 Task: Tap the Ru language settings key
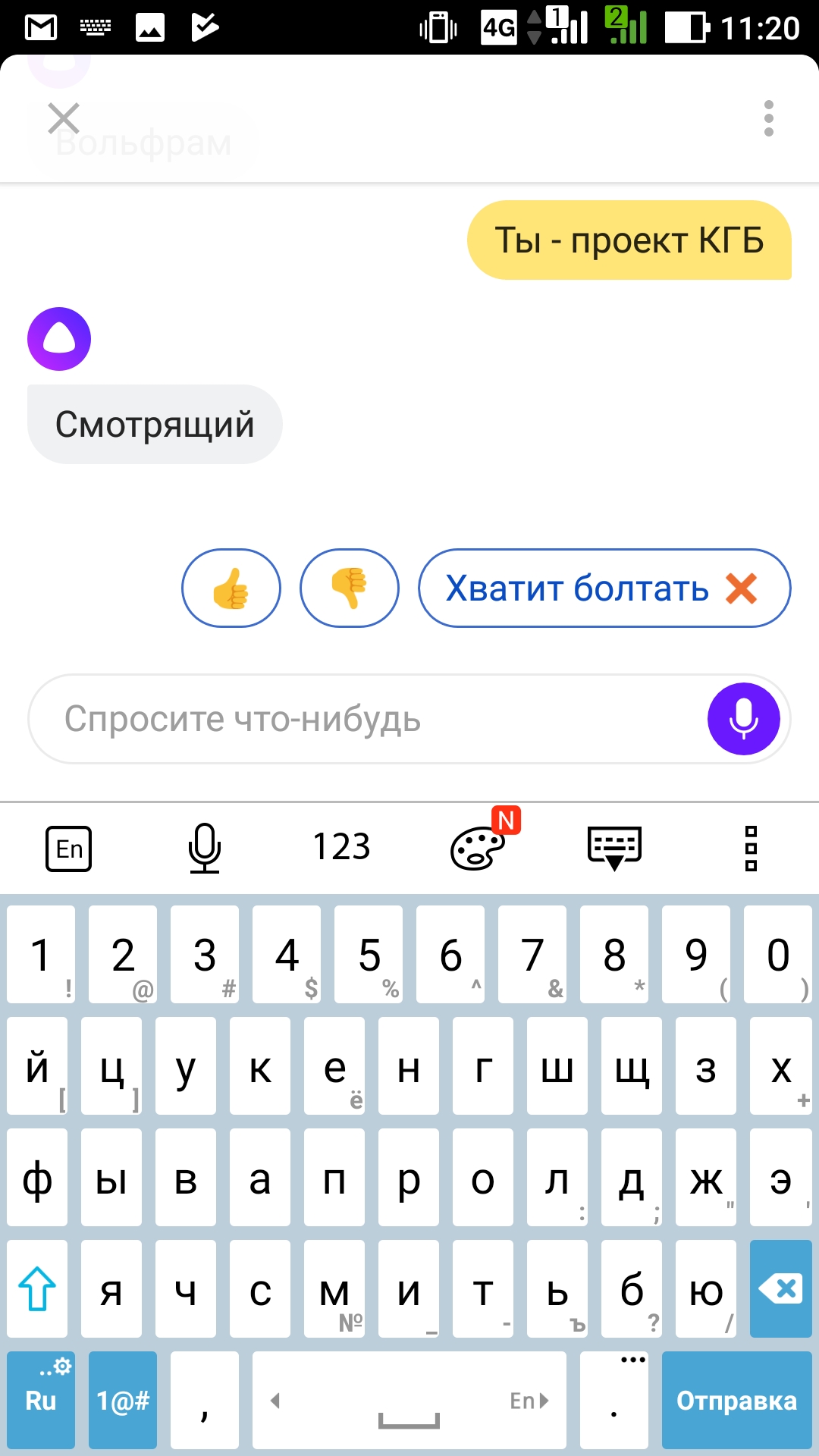click(x=41, y=1400)
